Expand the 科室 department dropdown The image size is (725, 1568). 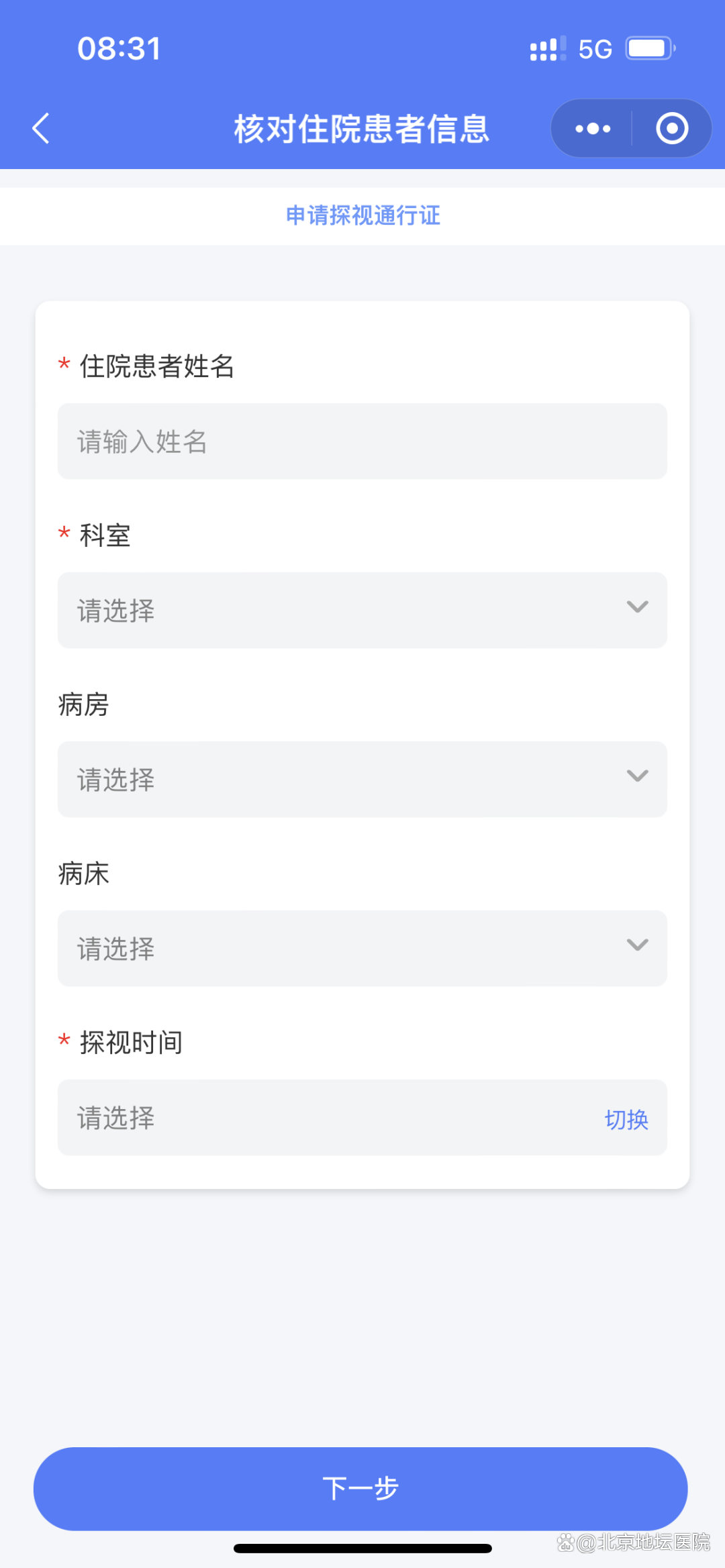pyautogui.click(x=362, y=611)
